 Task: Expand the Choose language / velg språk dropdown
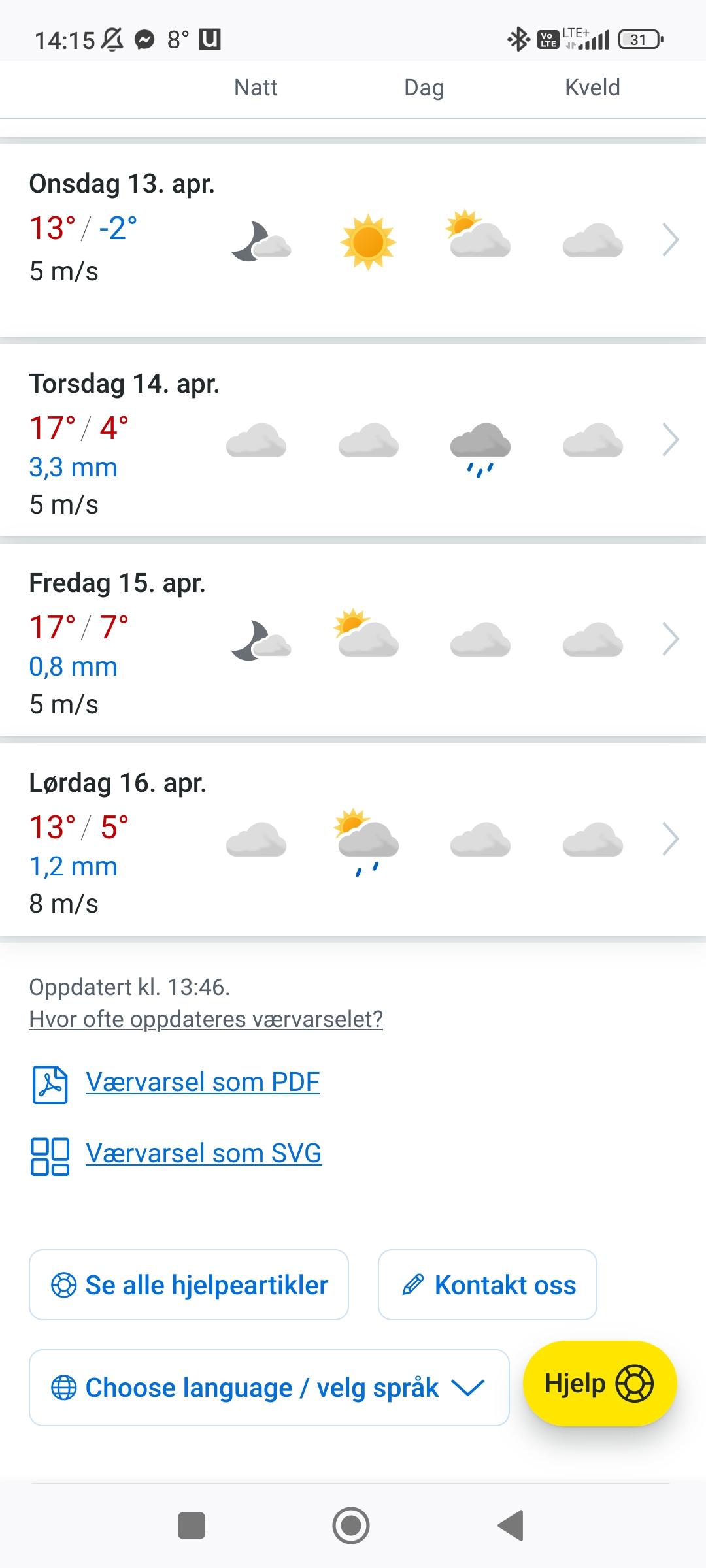point(269,1388)
